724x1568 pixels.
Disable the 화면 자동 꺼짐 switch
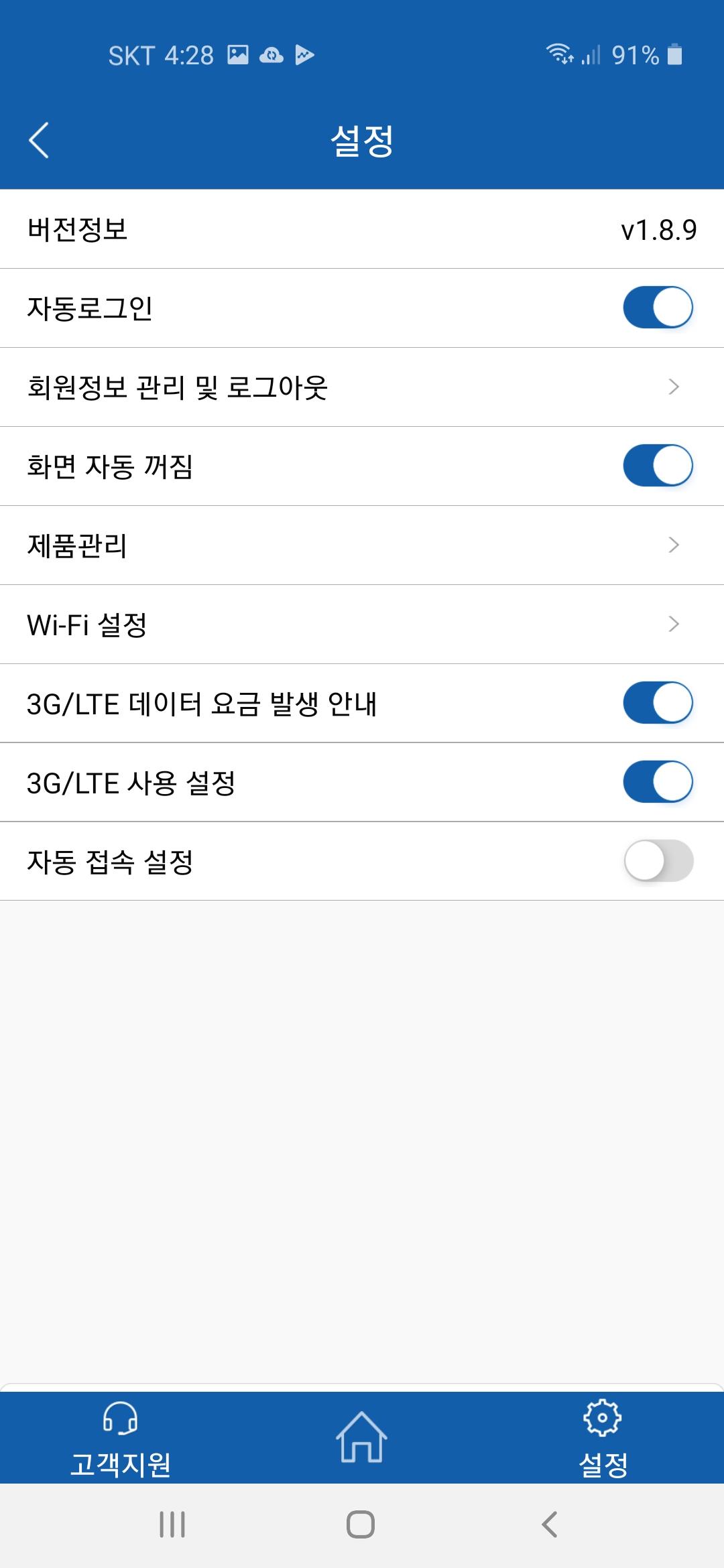coord(658,466)
